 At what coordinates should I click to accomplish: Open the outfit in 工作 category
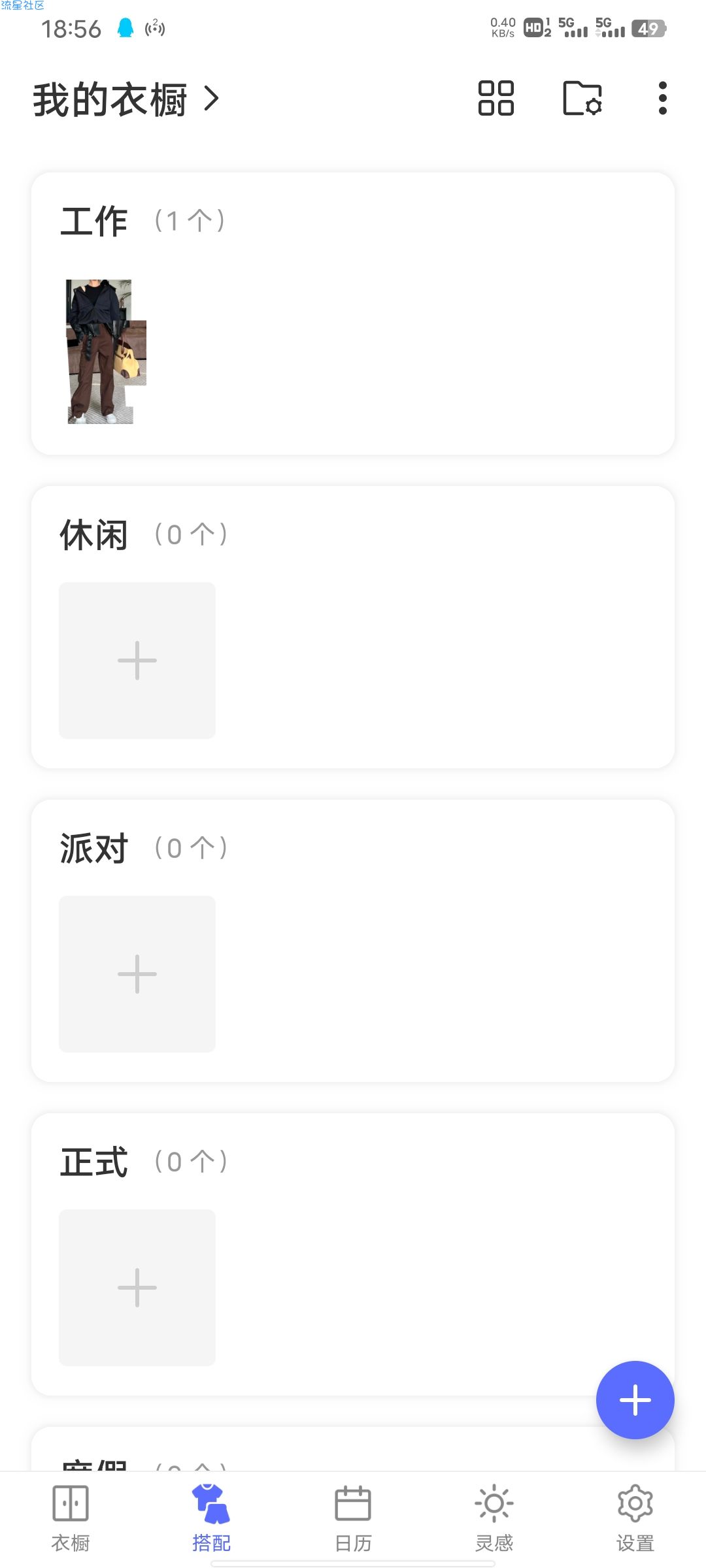[x=106, y=352]
